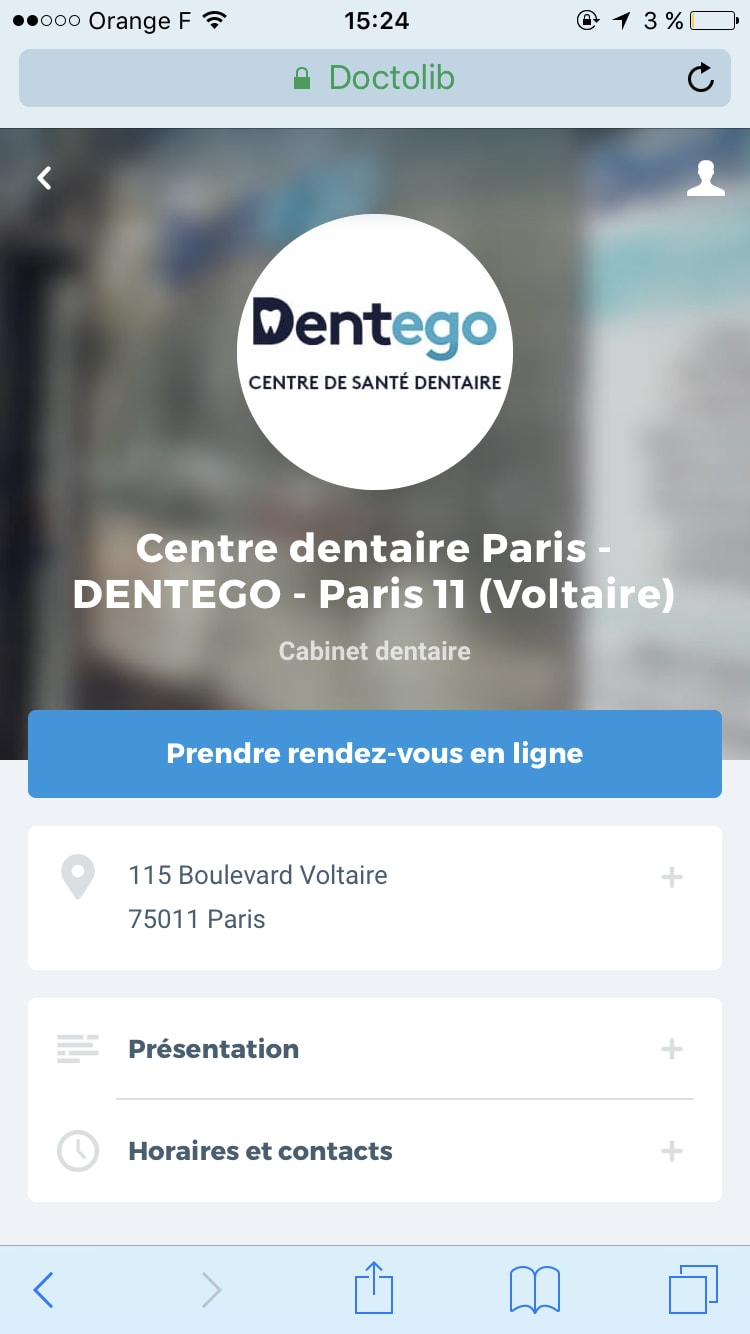Expand Horaires et contacts
The image size is (750, 1334).
pos(672,1151)
